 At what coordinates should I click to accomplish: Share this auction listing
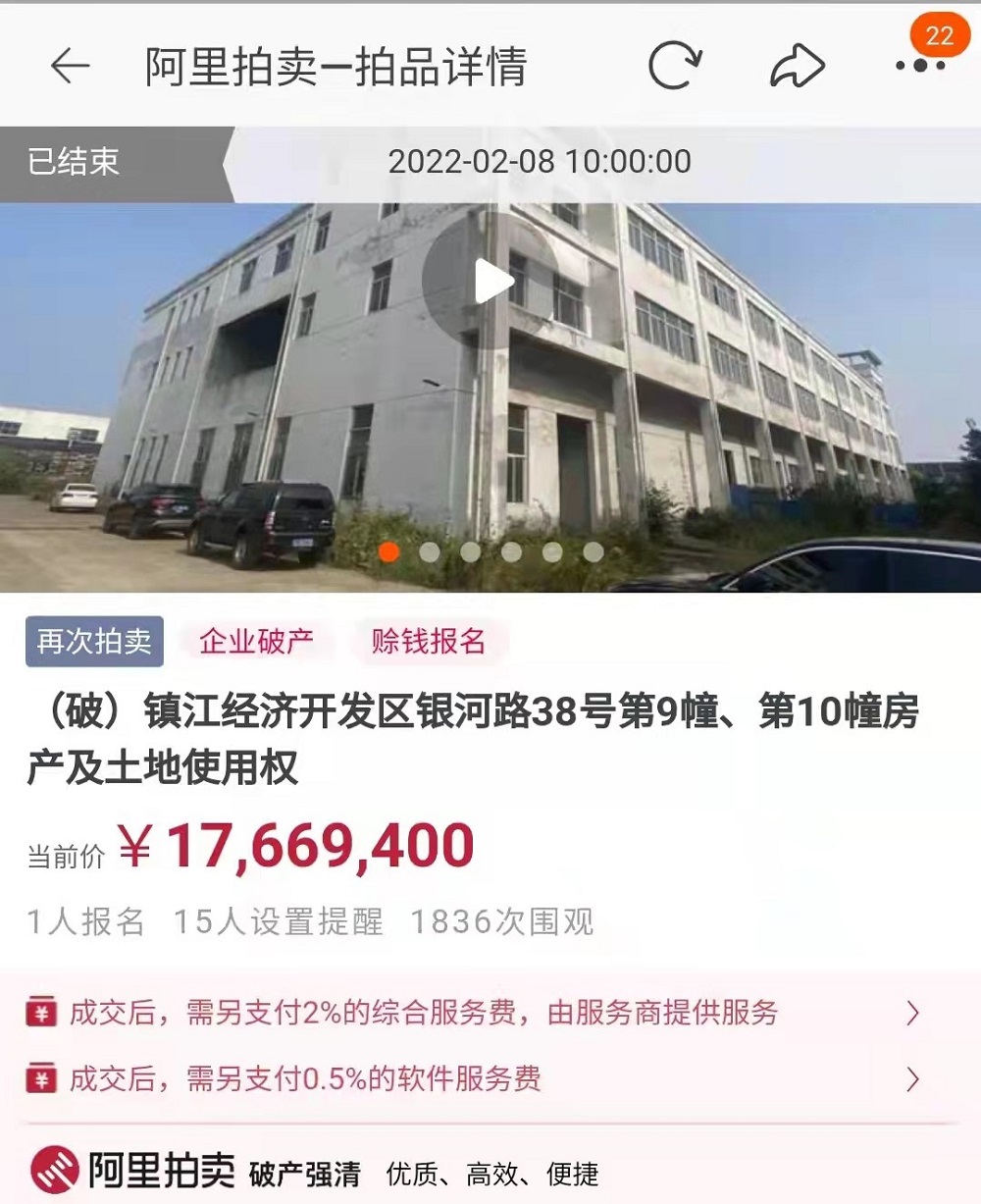click(x=797, y=67)
